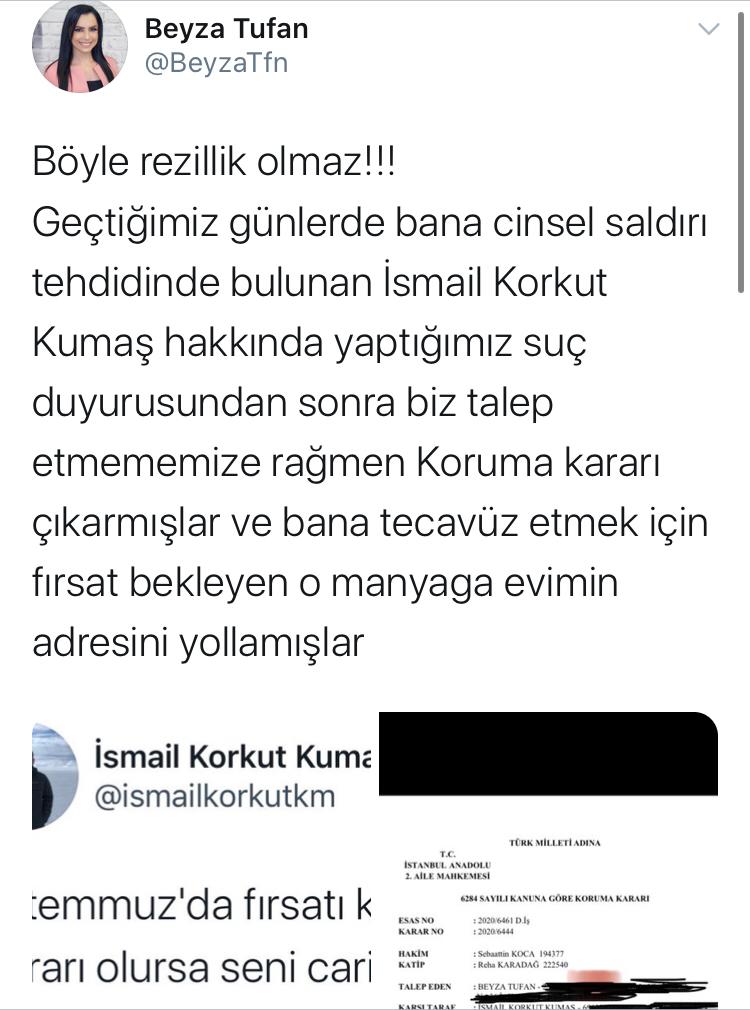Image resolution: width=750 pixels, height=1010 pixels.
Task: Open the tweet options chevron menu
Action: coord(708,29)
